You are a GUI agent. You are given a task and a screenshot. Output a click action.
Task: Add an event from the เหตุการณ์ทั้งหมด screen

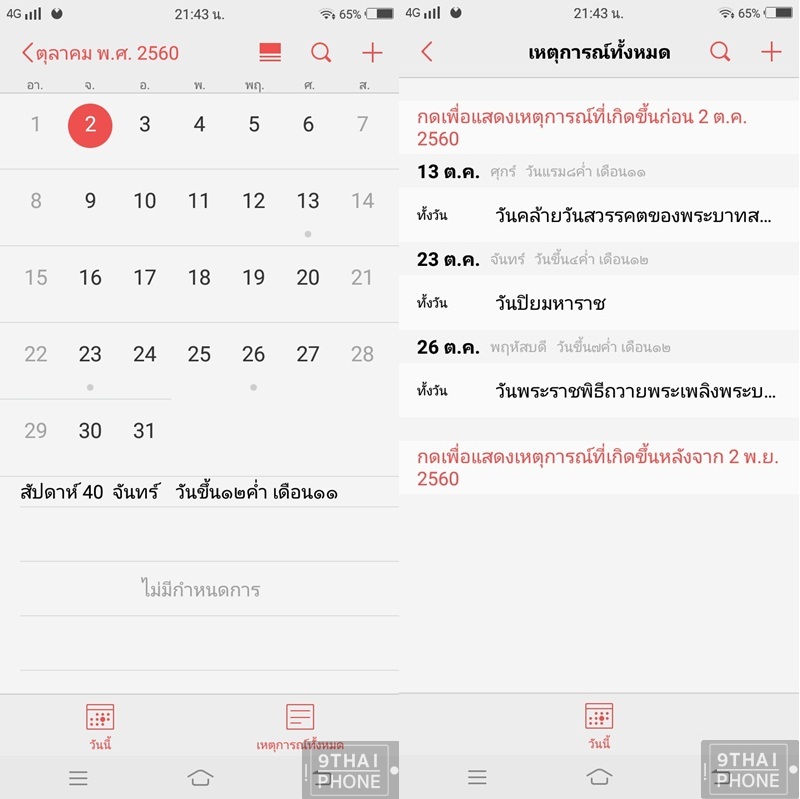771,52
